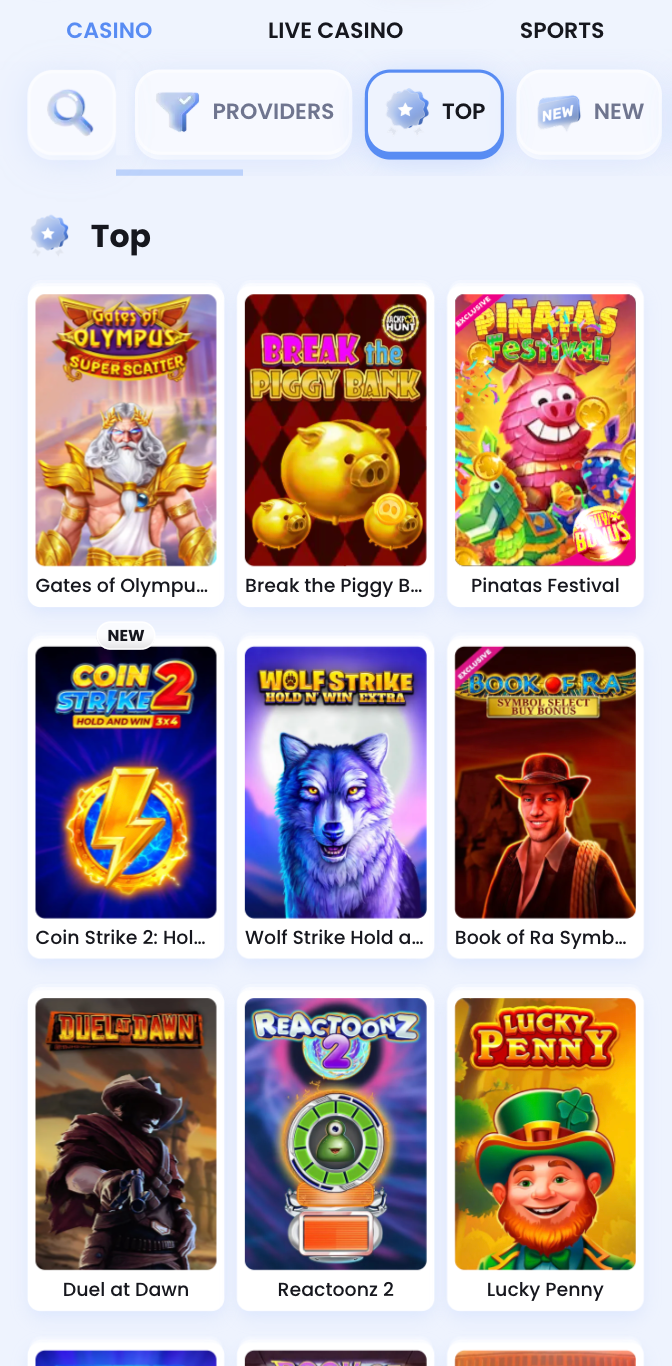Switch to the Casino tab
The width and height of the screenshot is (672, 1366).
click(109, 30)
